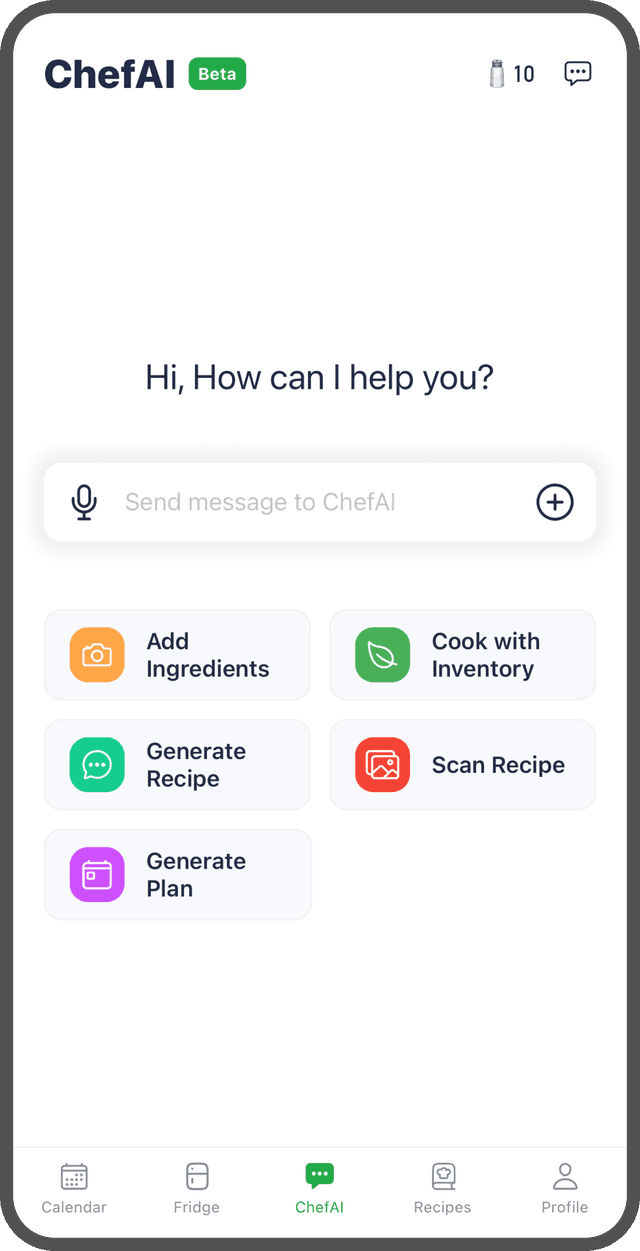Open Scan Recipe
This screenshot has height=1251, width=640.
[463, 765]
